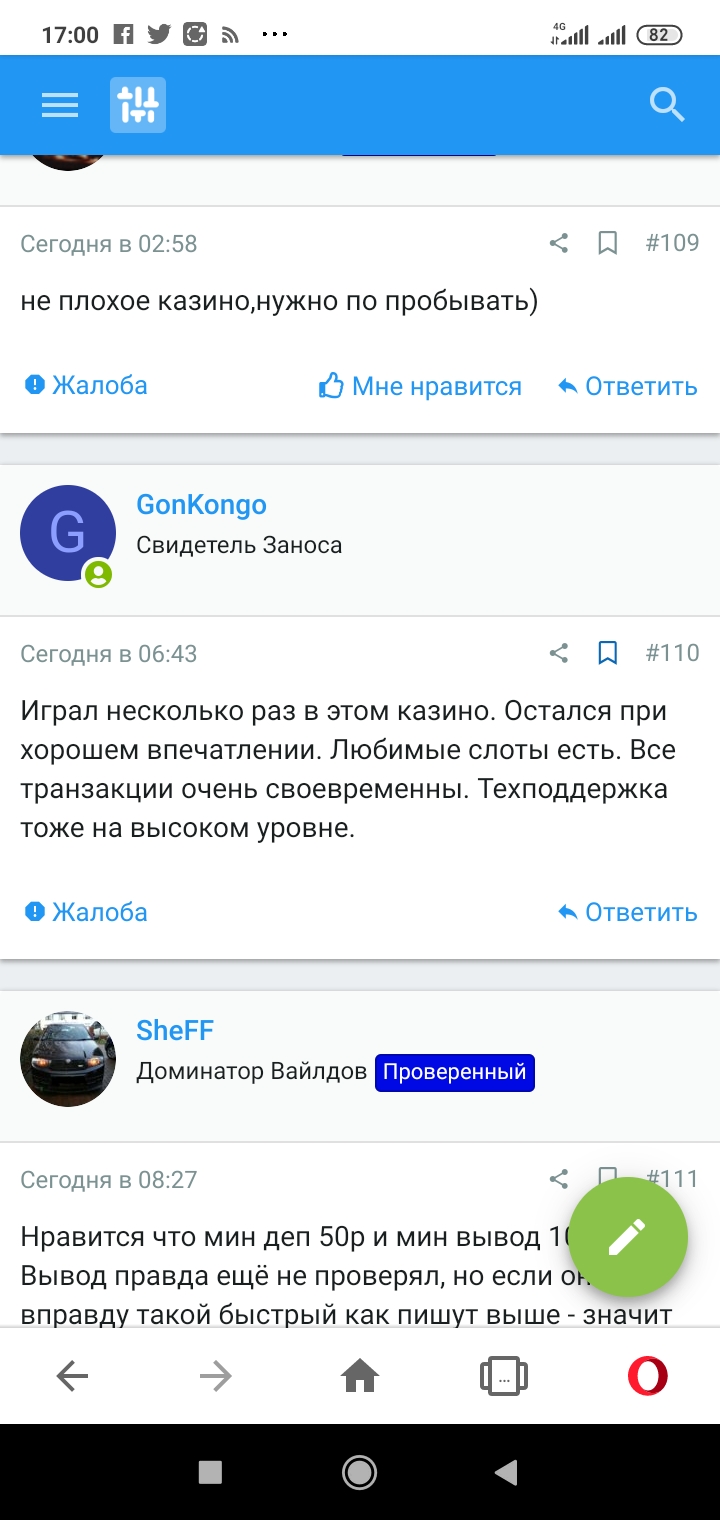Image resolution: width=720 pixels, height=1520 pixels.
Task: Write a new reply with pencil button
Action: click(x=627, y=1238)
